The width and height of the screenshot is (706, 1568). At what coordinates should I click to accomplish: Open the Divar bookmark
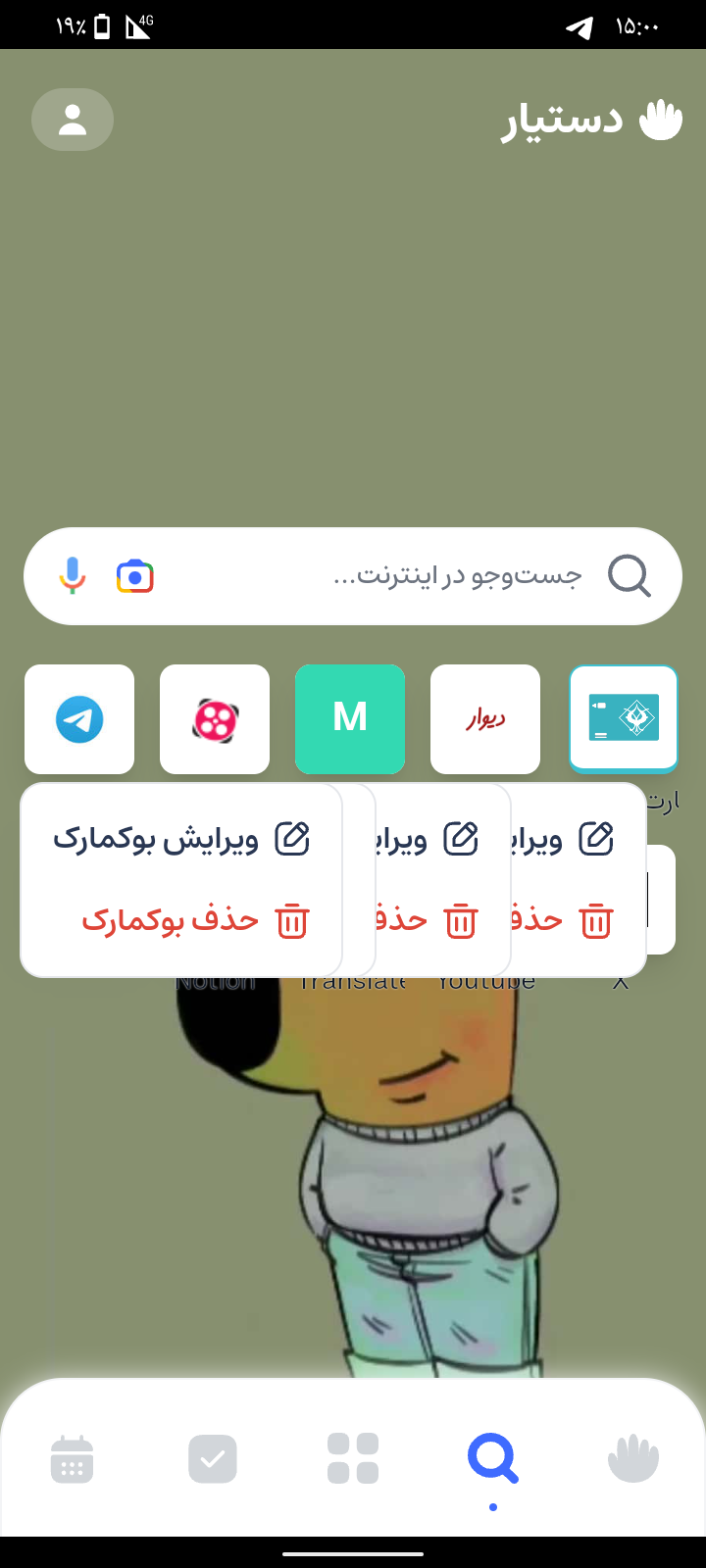[x=485, y=719]
